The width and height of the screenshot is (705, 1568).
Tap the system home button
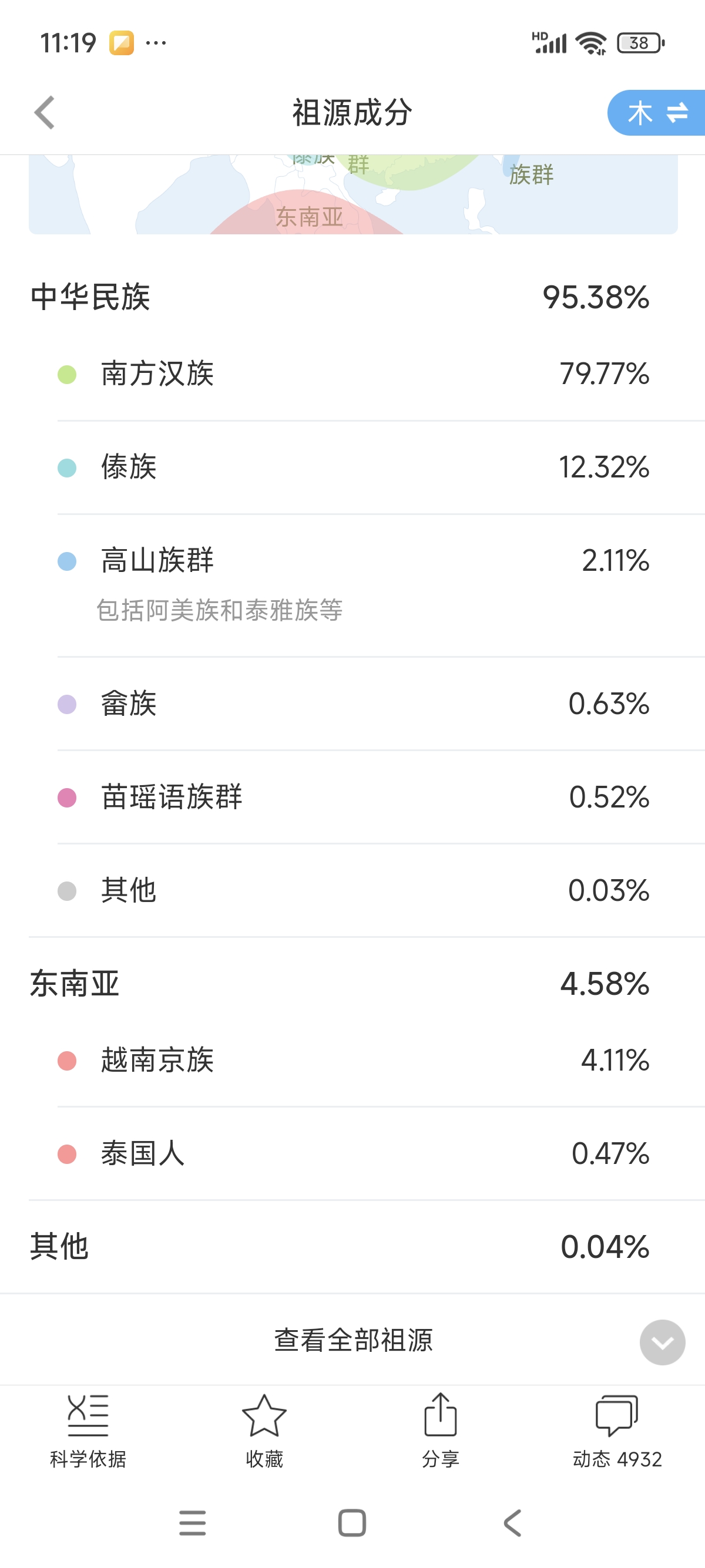[352, 1523]
